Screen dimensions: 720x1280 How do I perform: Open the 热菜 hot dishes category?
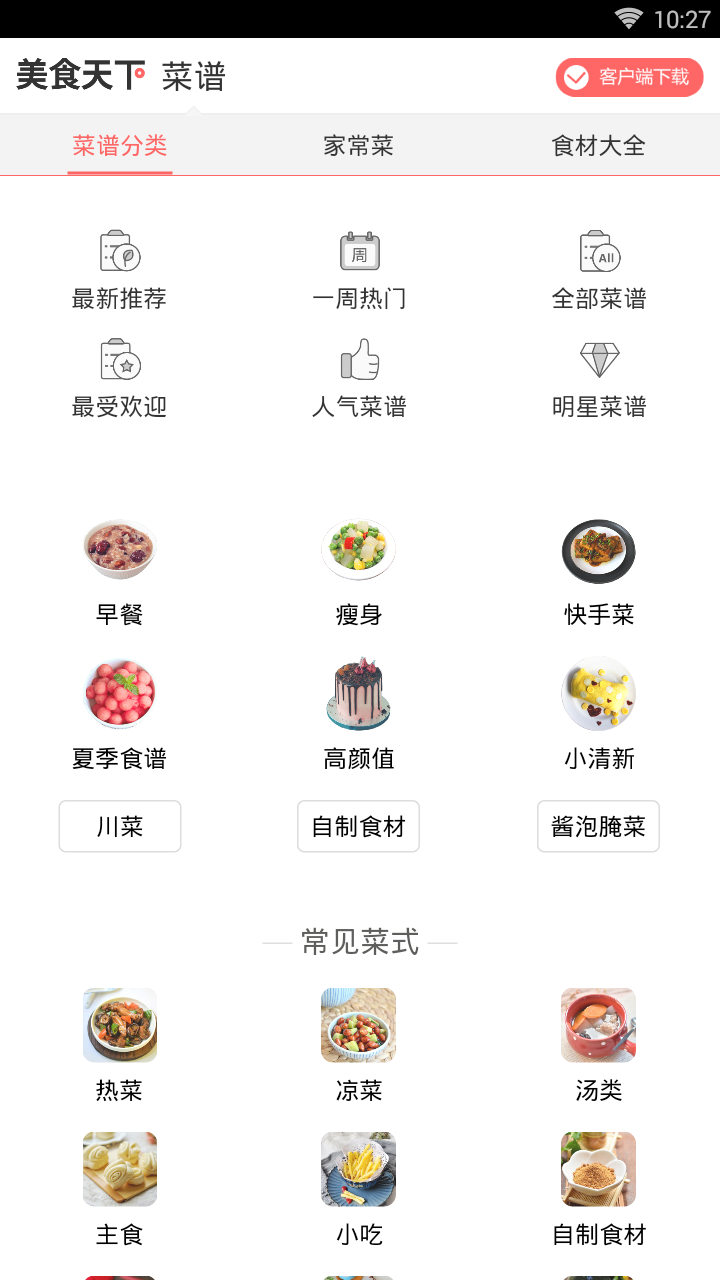coord(120,1045)
